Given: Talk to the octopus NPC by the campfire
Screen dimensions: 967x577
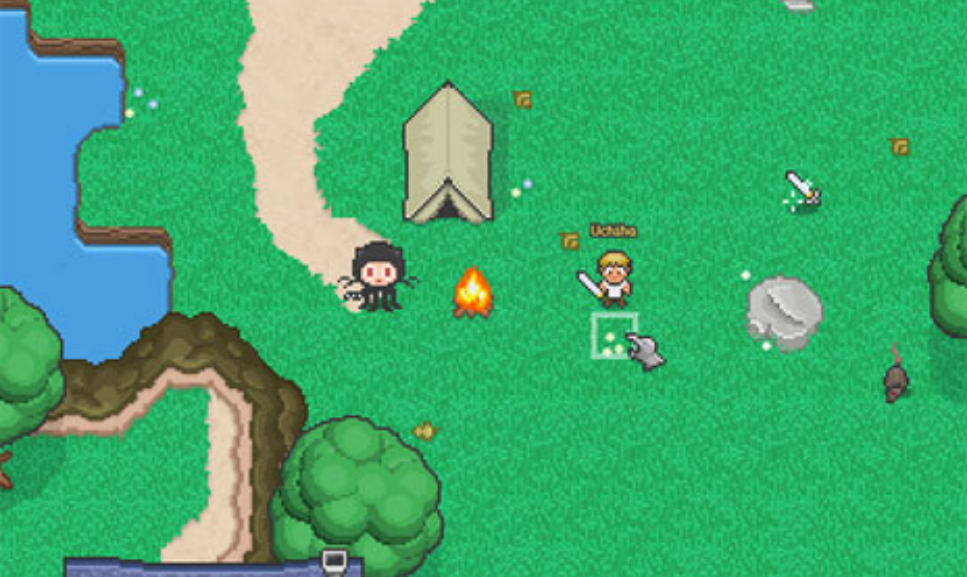Looking at the screenshot, I should (x=377, y=276).
